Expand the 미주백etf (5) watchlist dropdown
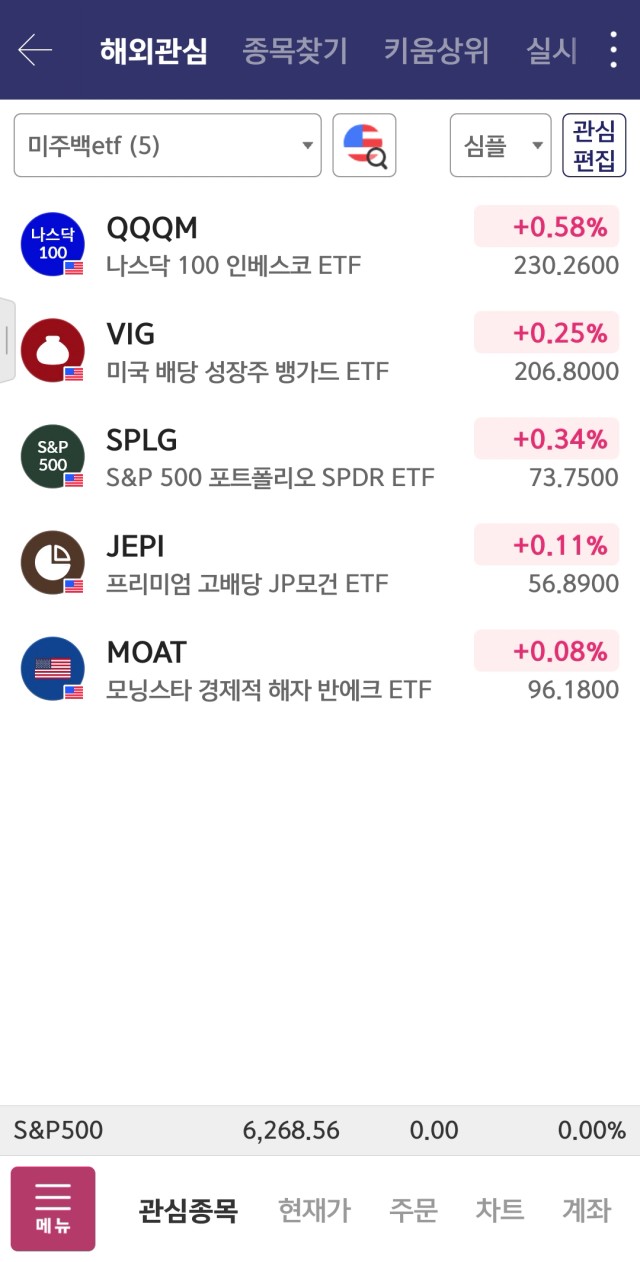 (x=167, y=146)
